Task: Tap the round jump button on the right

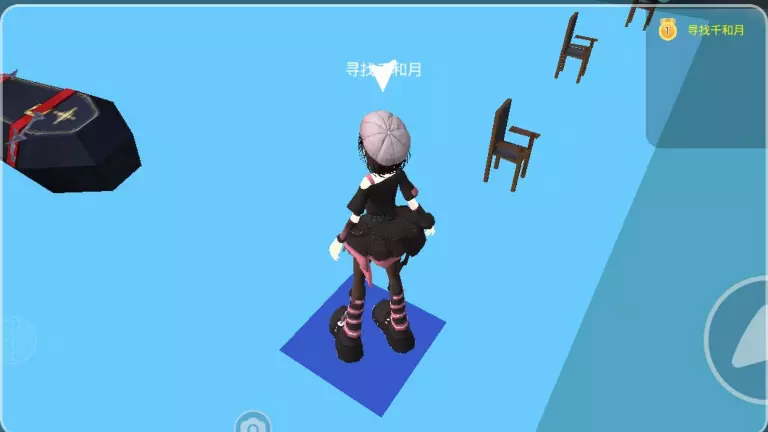Action: pos(738,339)
